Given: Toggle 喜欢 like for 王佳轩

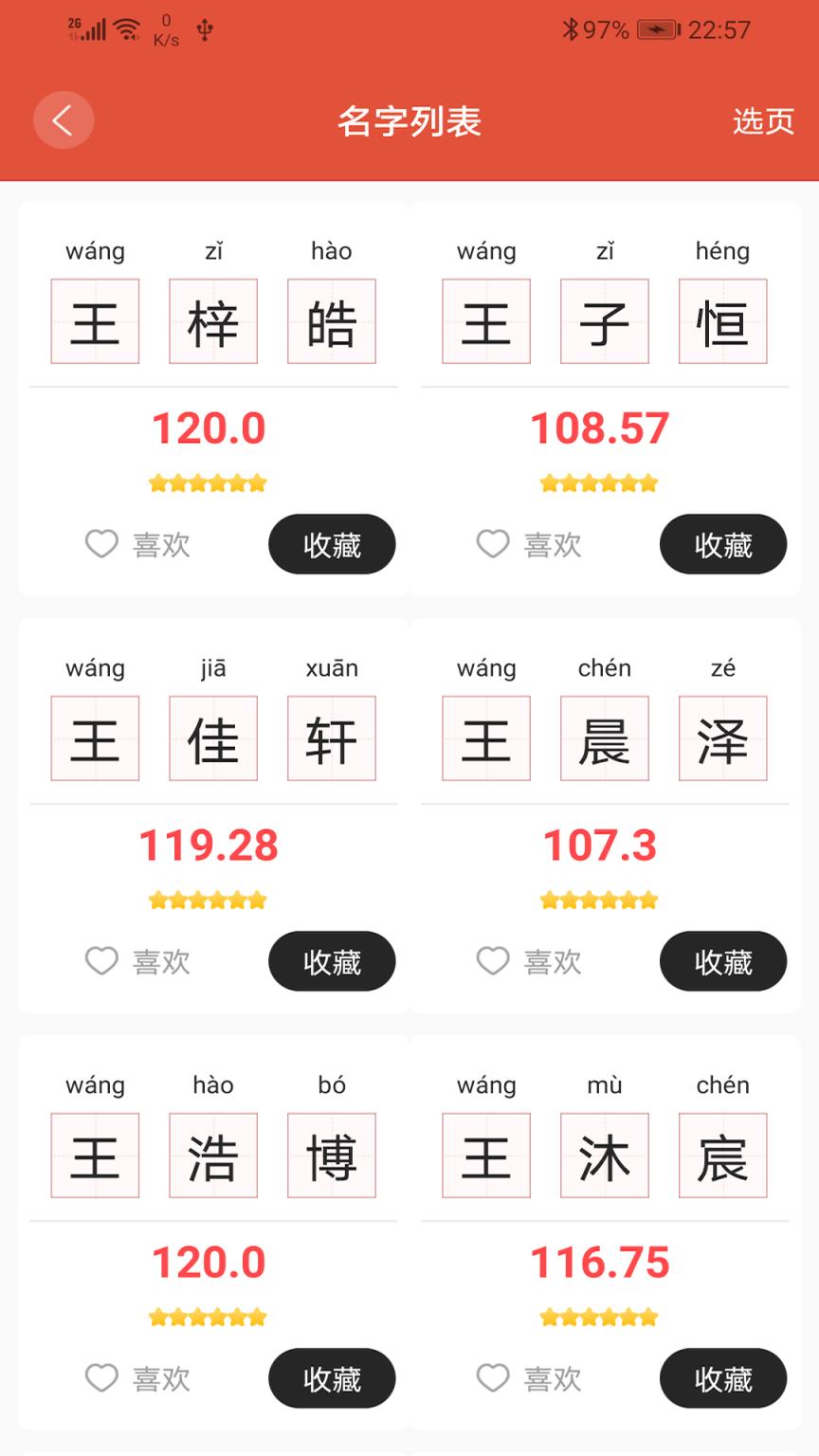Looking at the screenshot, I should coord(101,960).
